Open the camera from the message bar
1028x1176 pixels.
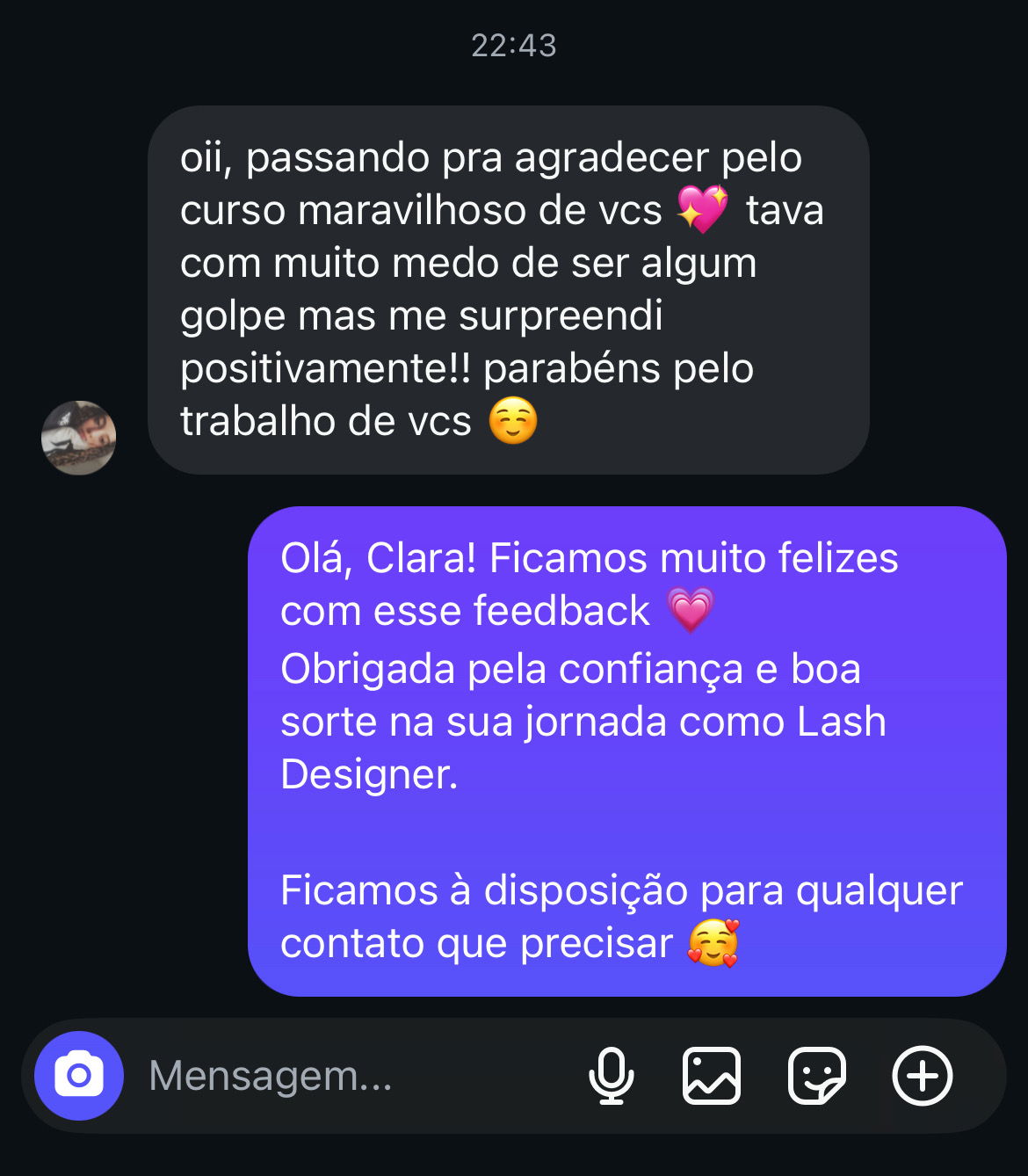79,1076
